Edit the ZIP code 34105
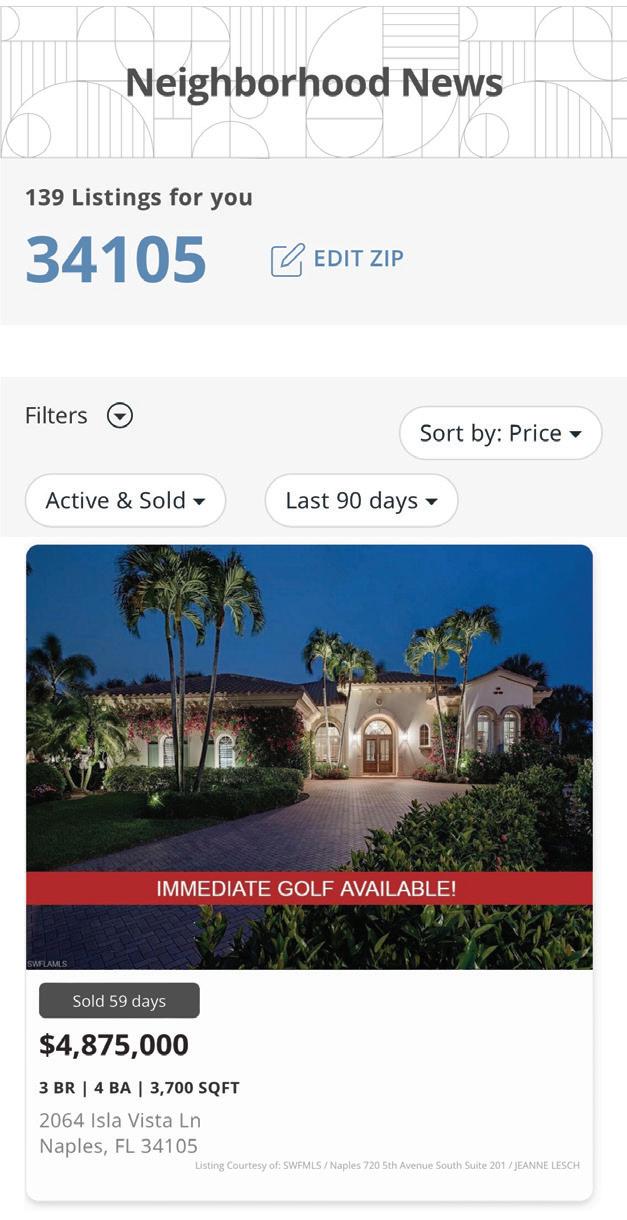Image resolution: width=627 pixels, height=1220 pixels. (337, 259)
